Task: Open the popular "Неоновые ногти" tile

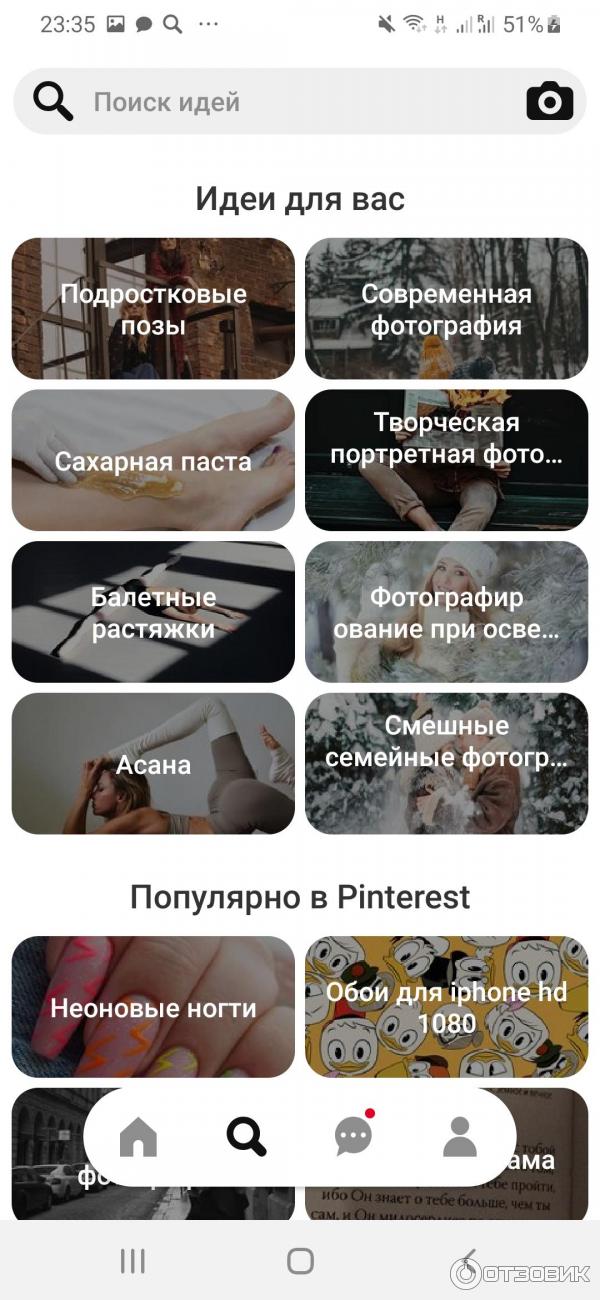Action: click(x=153, y=1008)
